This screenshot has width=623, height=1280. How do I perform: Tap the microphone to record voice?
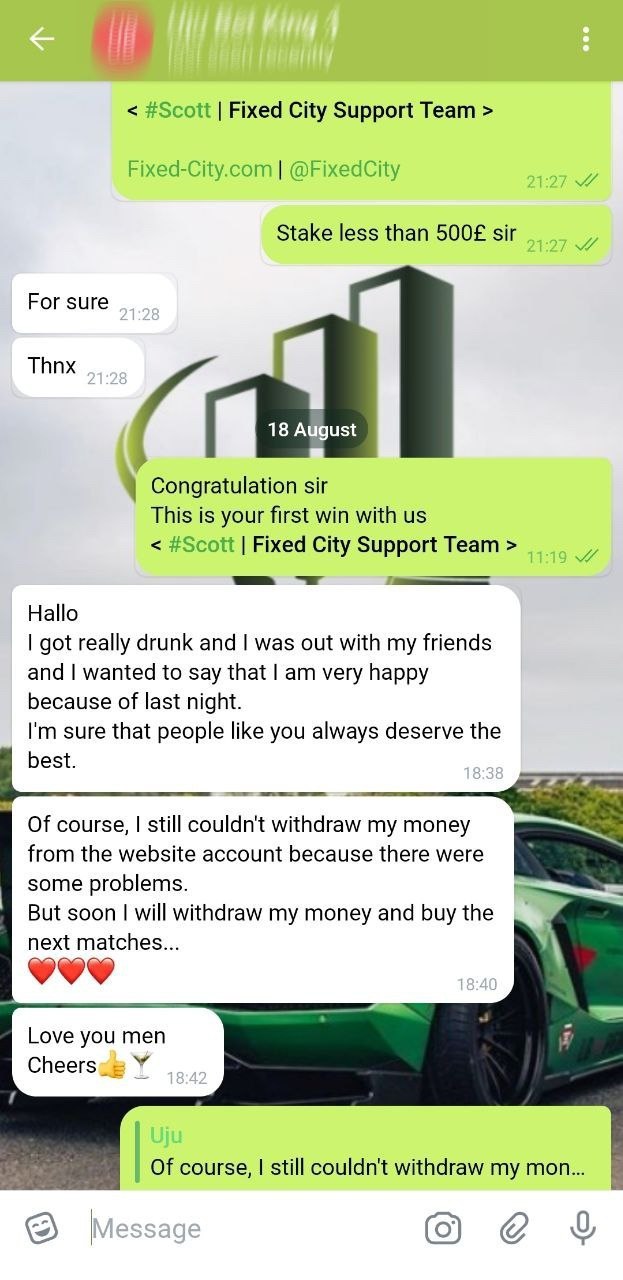[583, 1228]
